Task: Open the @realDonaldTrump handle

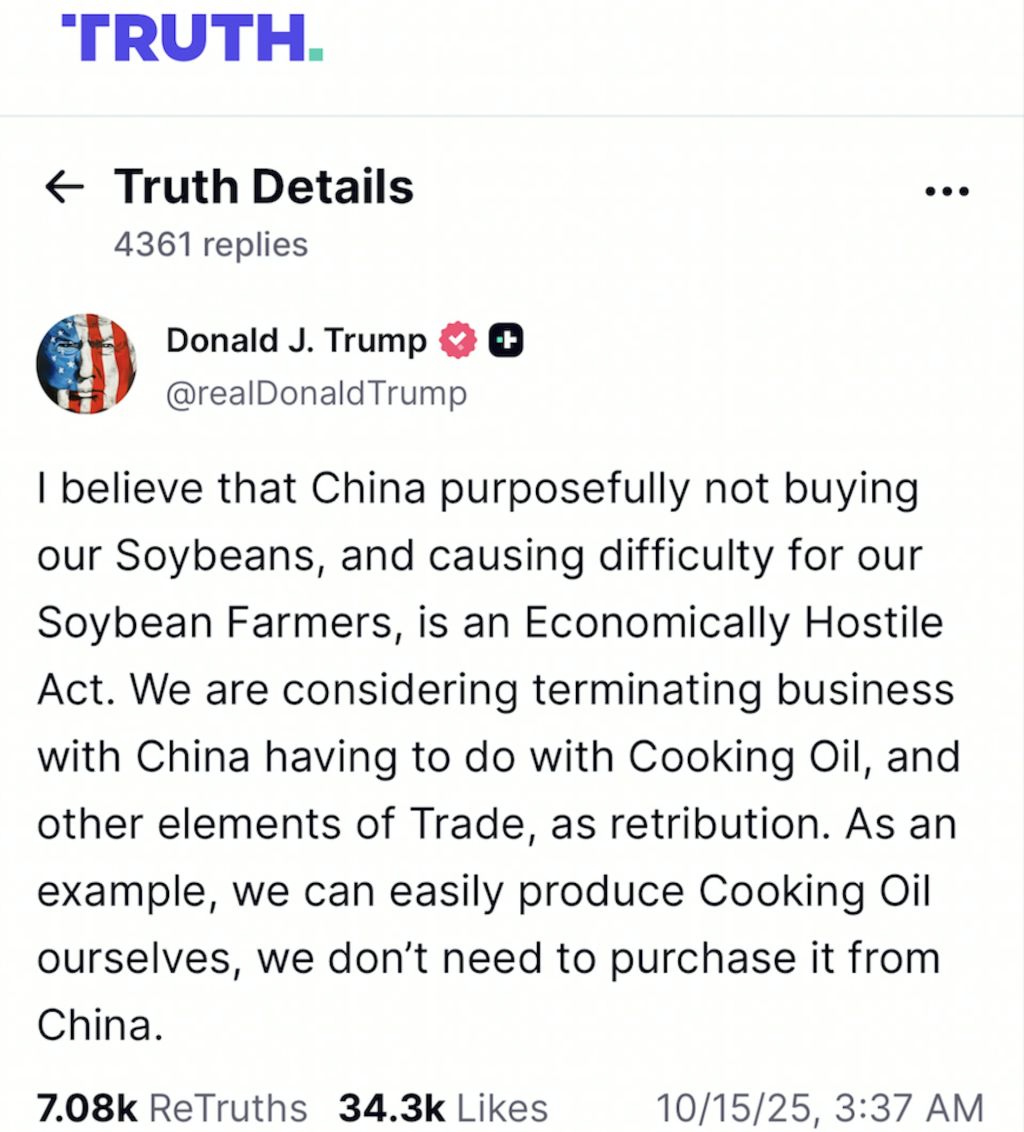Action: (x=315, y=393)
